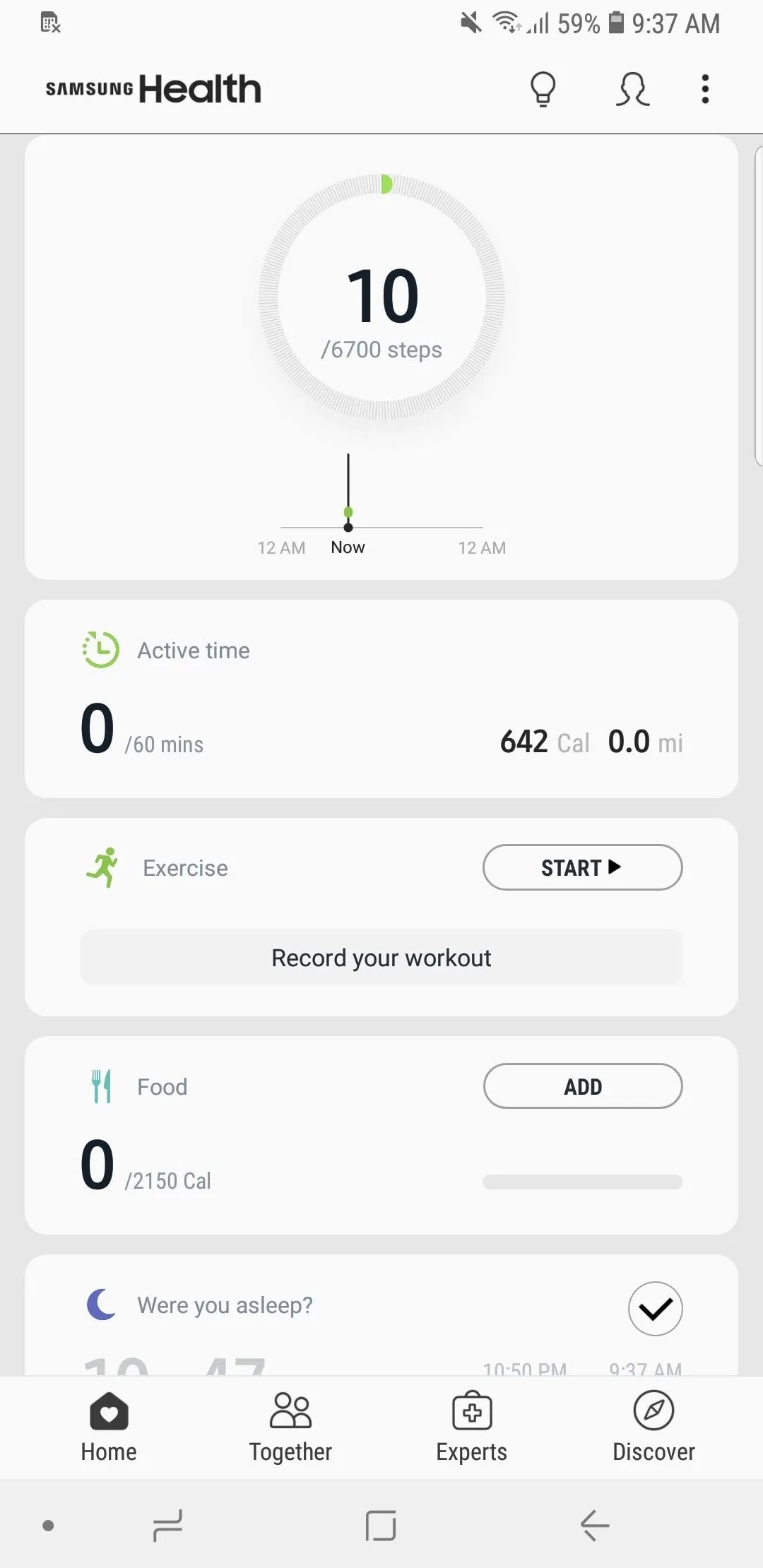Open recent apps from the navigation bar
Image resolution: width=763 pixels, height=1568 pixels.
tap(168, 1526)
